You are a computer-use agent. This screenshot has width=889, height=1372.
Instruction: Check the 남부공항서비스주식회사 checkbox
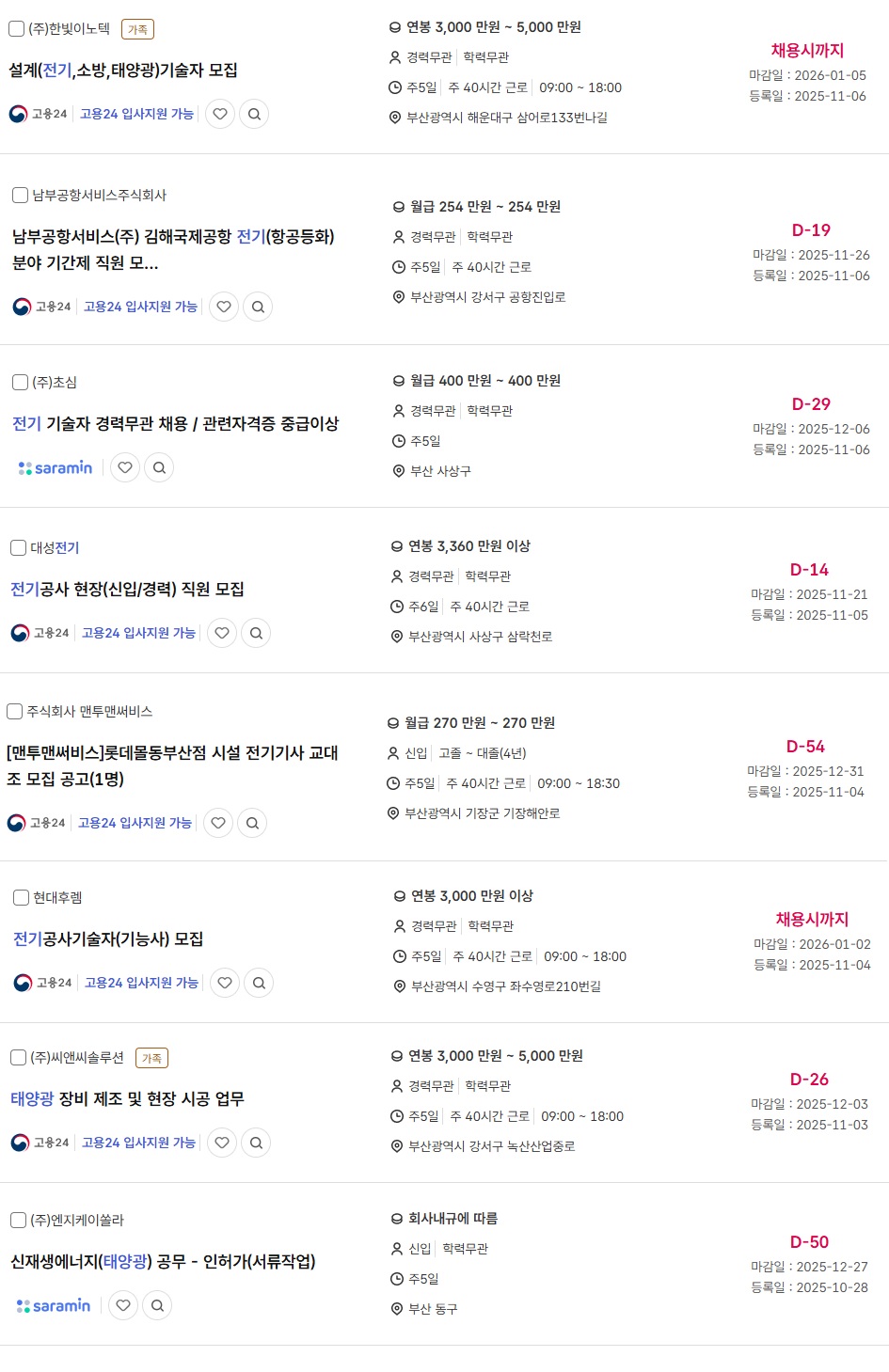tap(20, 196)
